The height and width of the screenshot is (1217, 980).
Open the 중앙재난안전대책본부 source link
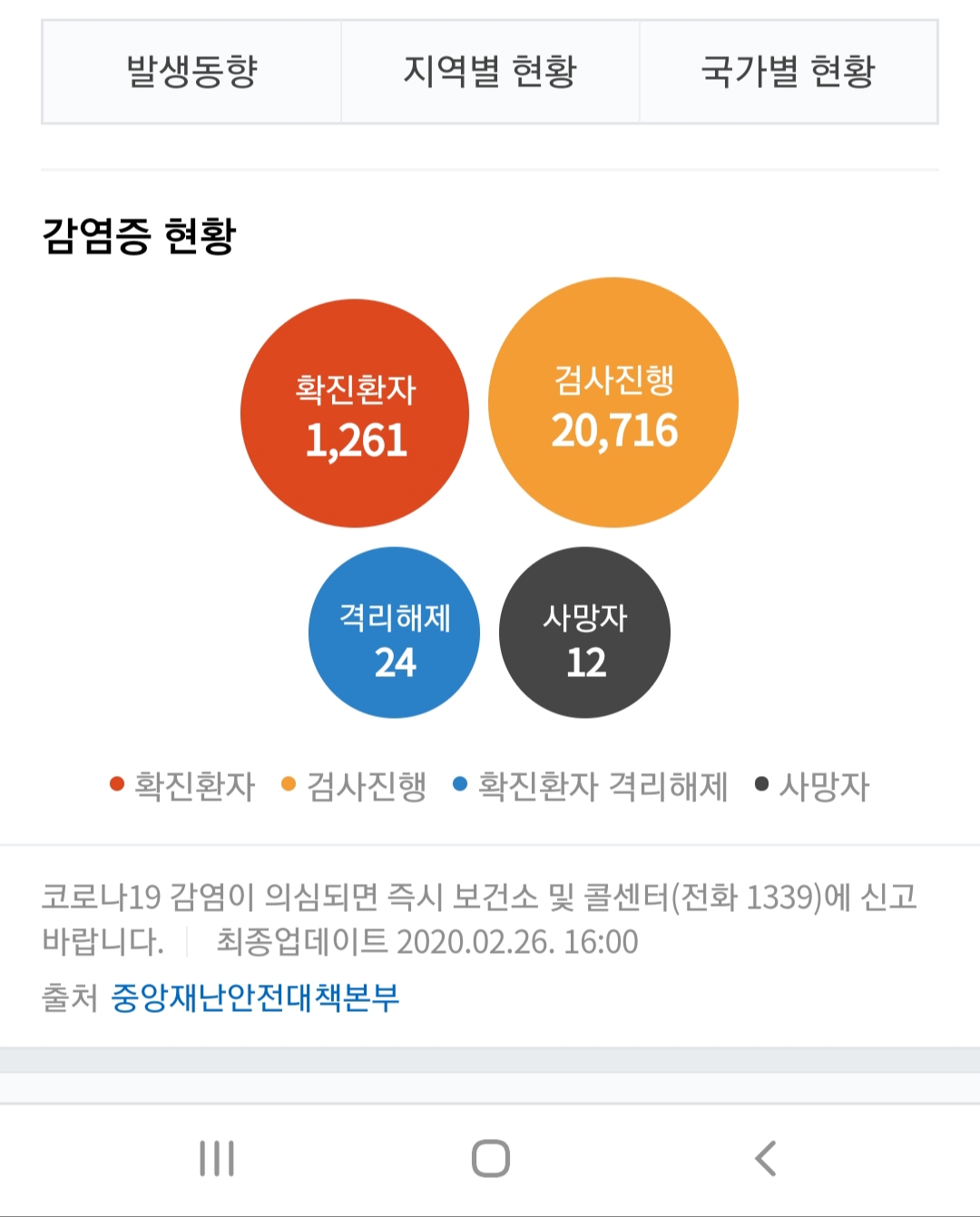point(255,997)
